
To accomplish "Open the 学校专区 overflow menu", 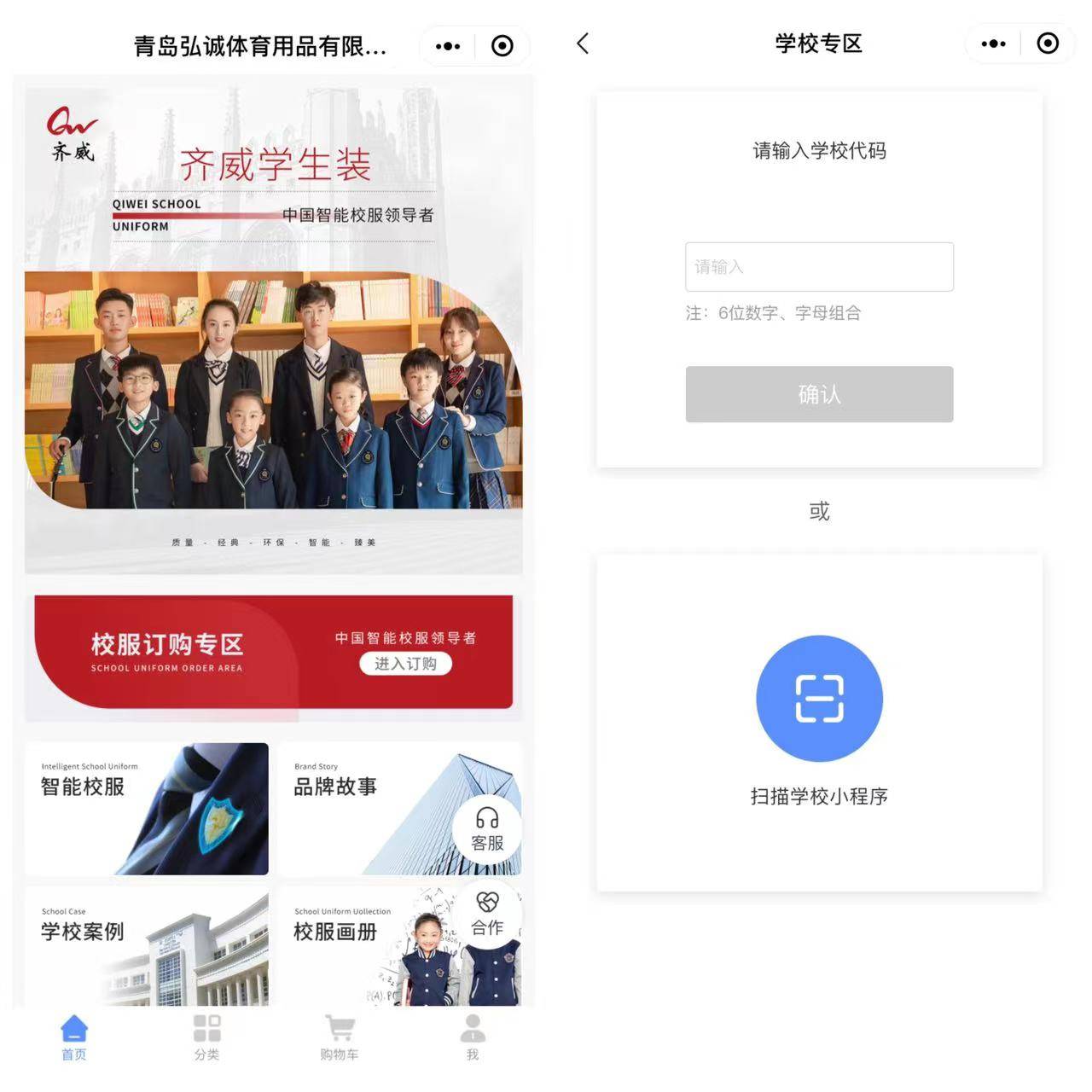I will click(993, 44).
